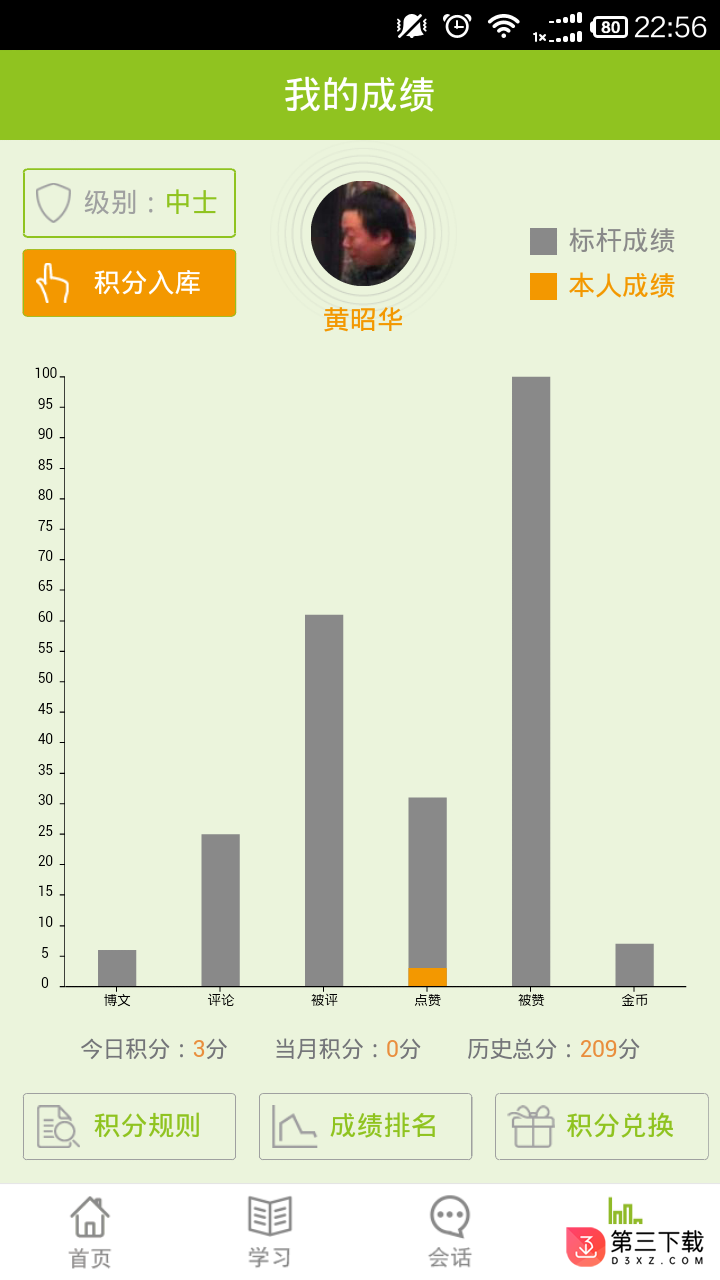View the 成绩排名 ranking
The image size is (720, 1280).
point(365,1126)
